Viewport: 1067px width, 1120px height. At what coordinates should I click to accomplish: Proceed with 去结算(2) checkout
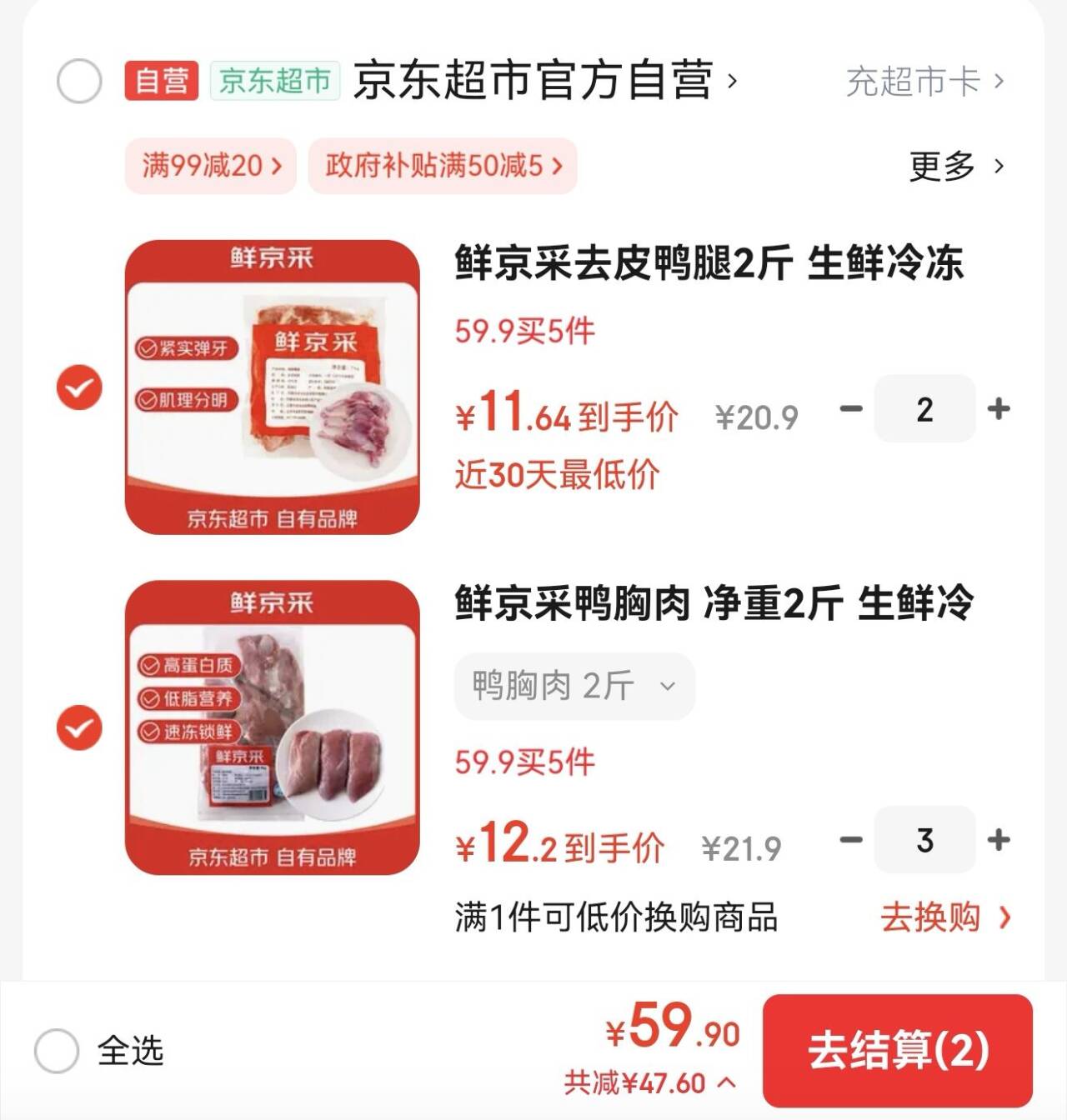pyautogui.click(x=898, y=1050)
